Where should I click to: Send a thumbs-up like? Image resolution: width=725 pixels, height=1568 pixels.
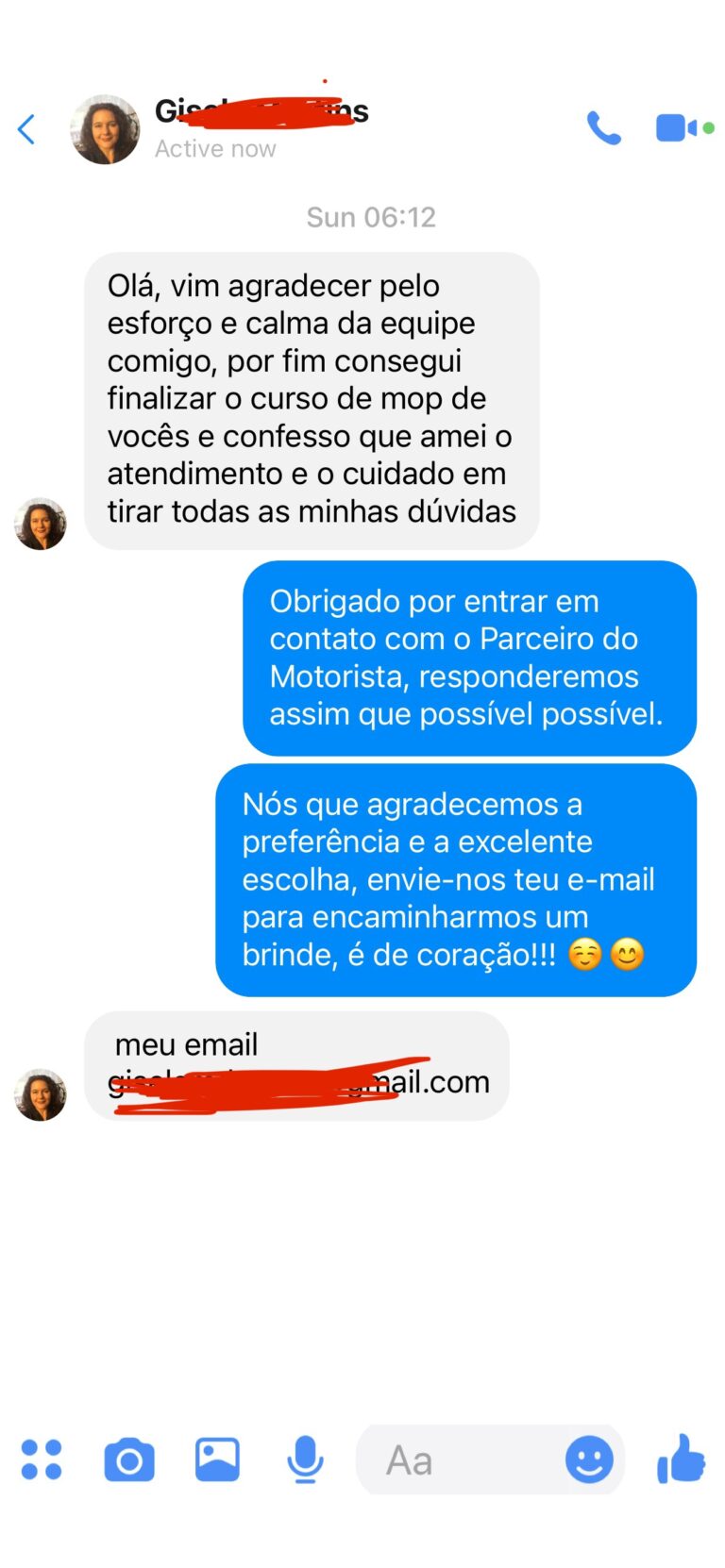pyautogui.click(x=681, y=1459)
